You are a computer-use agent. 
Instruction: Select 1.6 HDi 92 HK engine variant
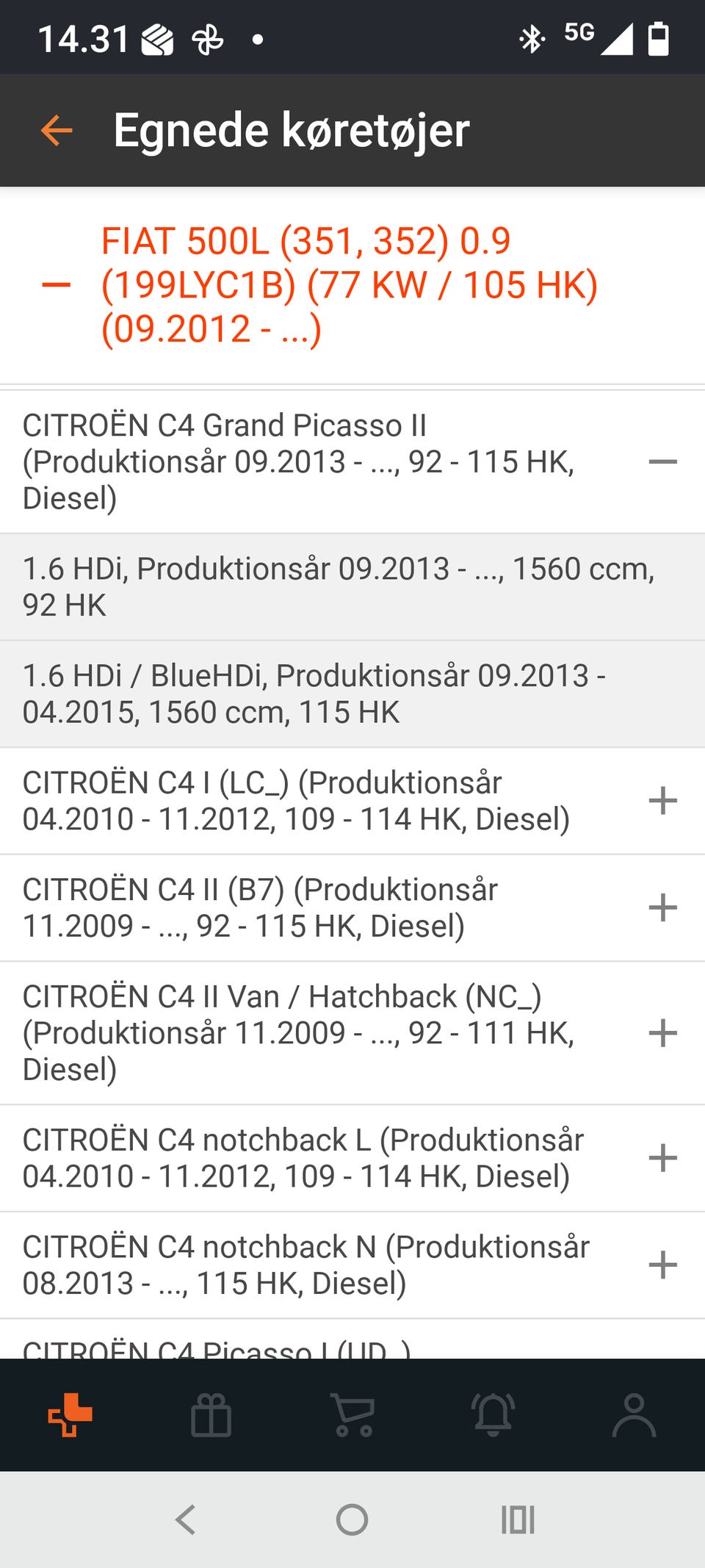(338, 586)
